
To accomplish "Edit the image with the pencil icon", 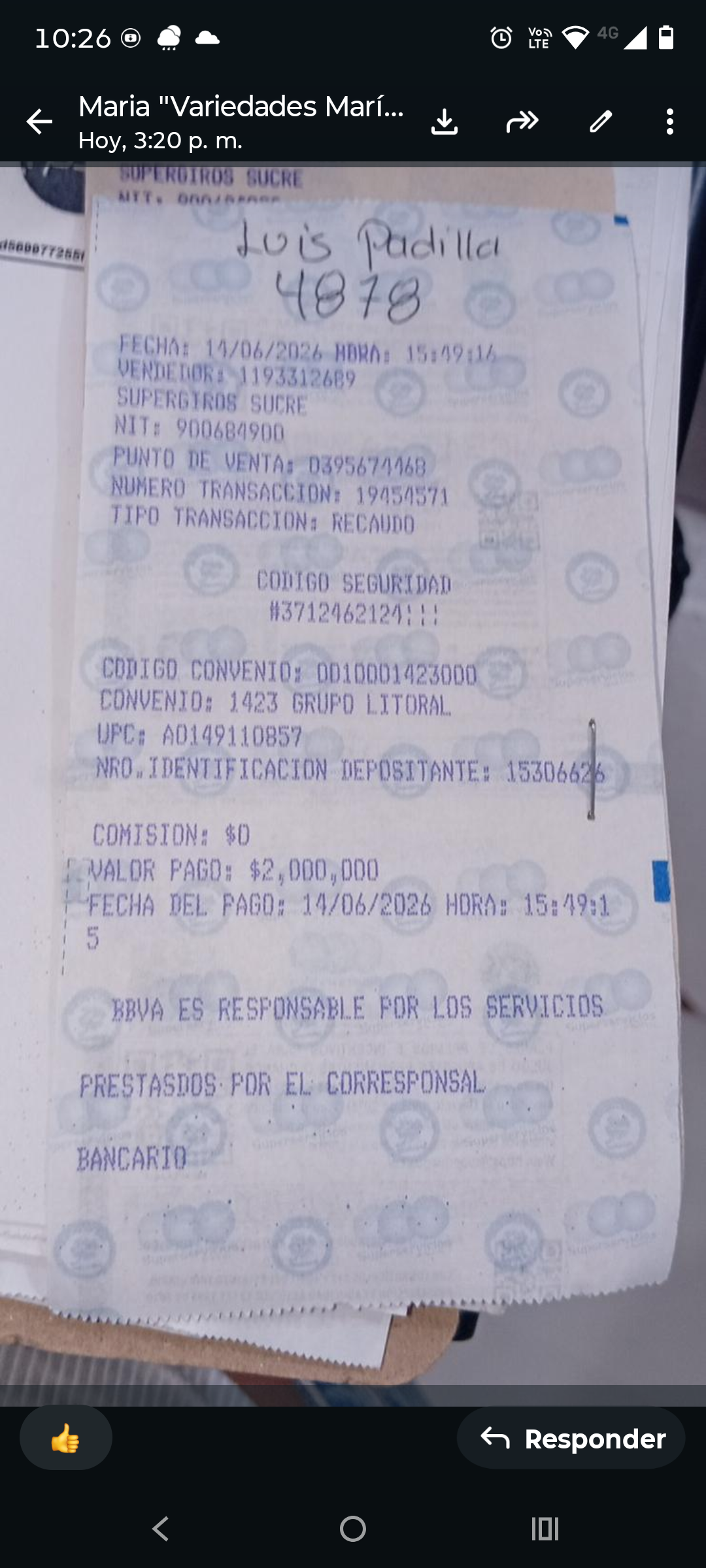I will pos(601,122).
